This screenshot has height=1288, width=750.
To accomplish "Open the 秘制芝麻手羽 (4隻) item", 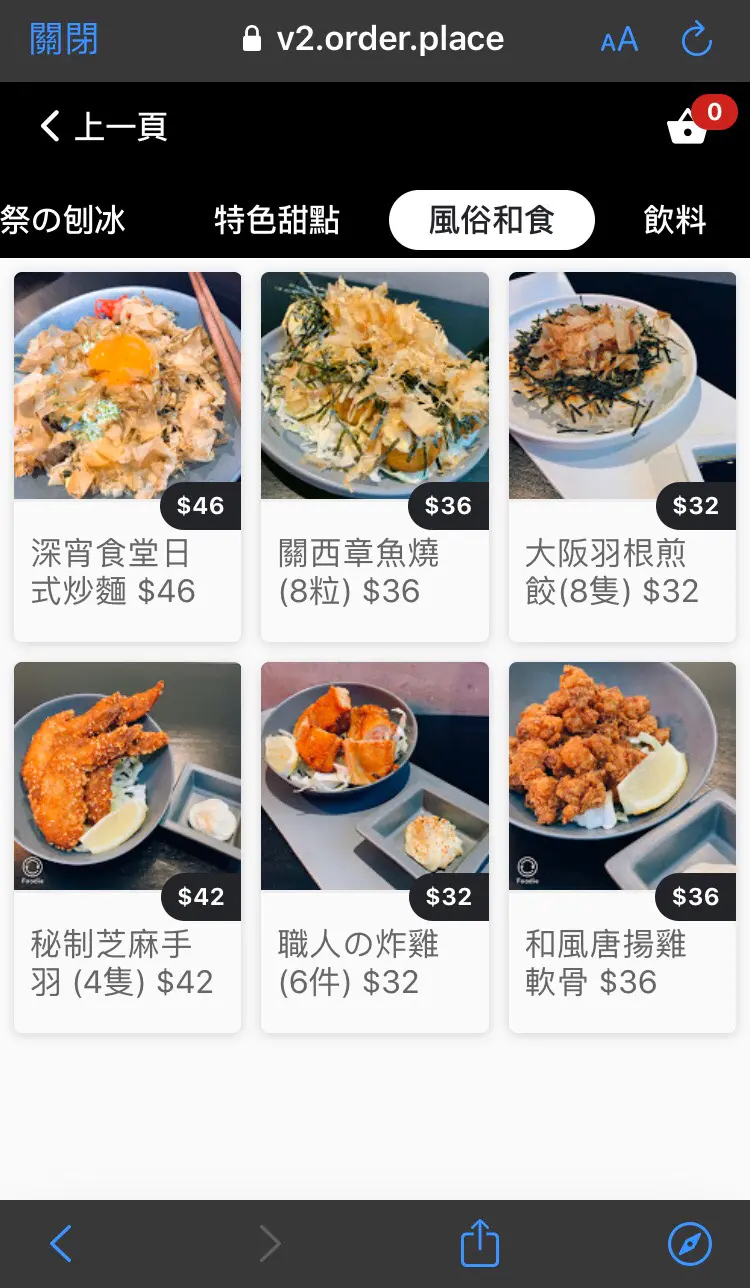I will point(127,846).
